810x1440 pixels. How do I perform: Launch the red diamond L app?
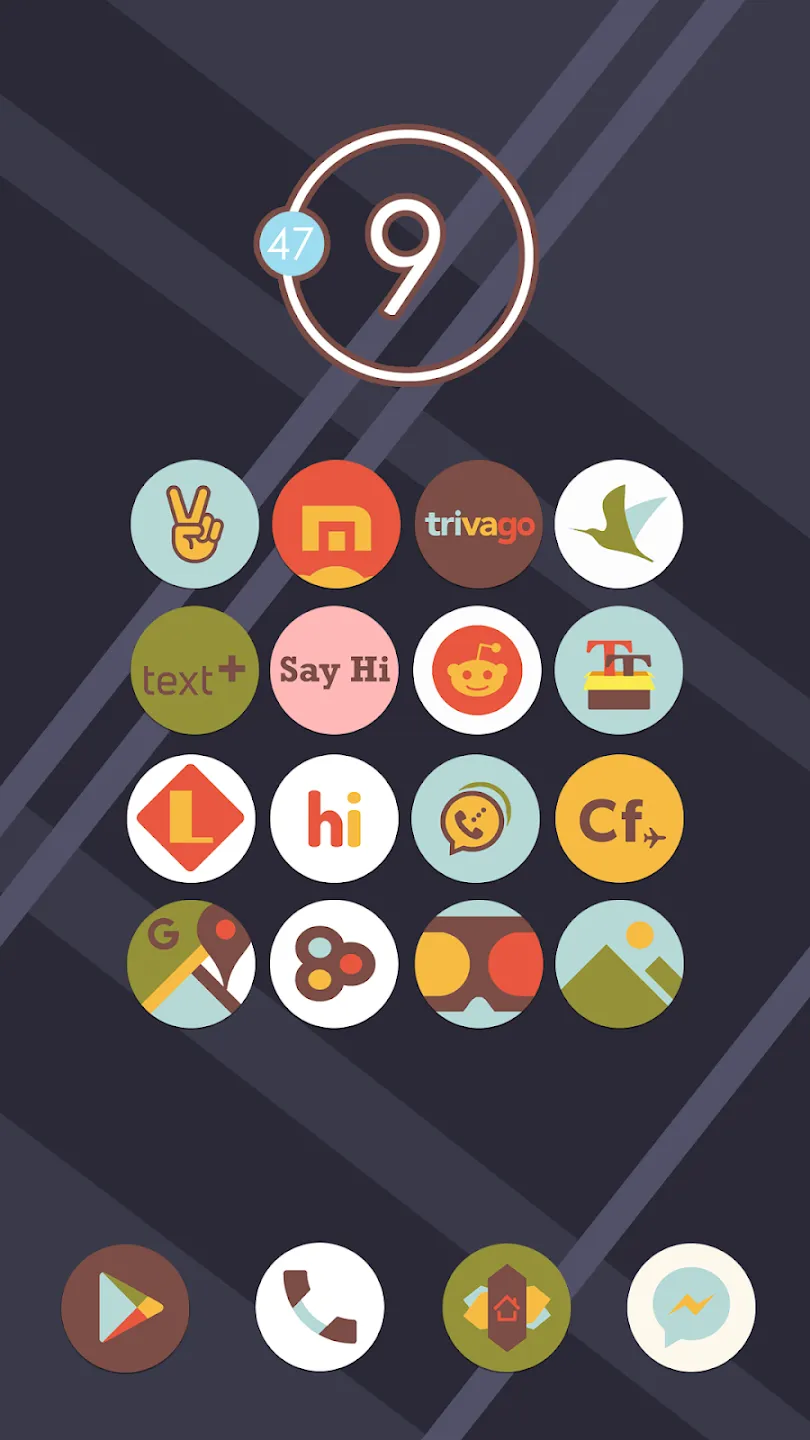click(x=191, y=818)
